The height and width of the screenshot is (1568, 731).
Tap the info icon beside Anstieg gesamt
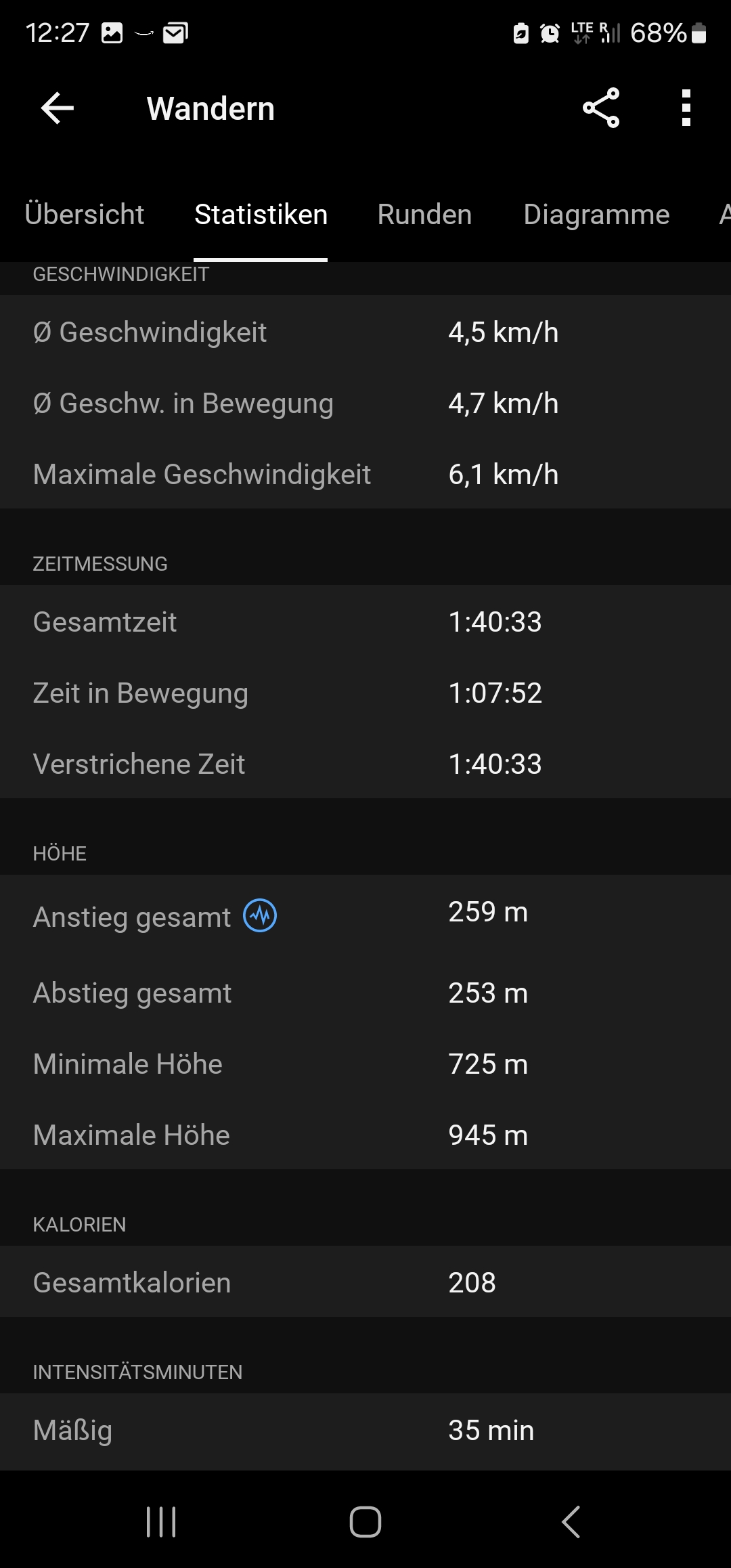click(260, 915)
